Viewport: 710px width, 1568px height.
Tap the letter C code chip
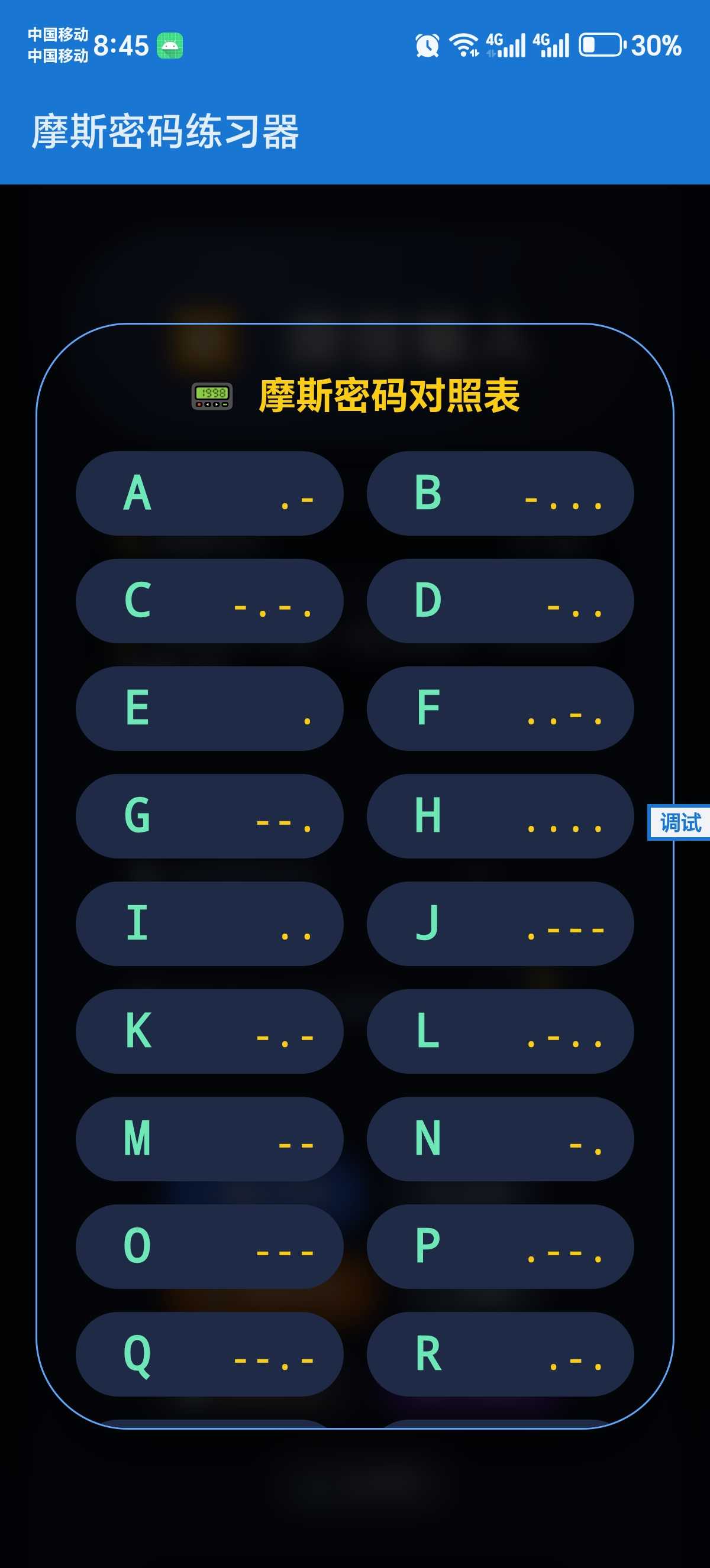[x=209, y=601]
